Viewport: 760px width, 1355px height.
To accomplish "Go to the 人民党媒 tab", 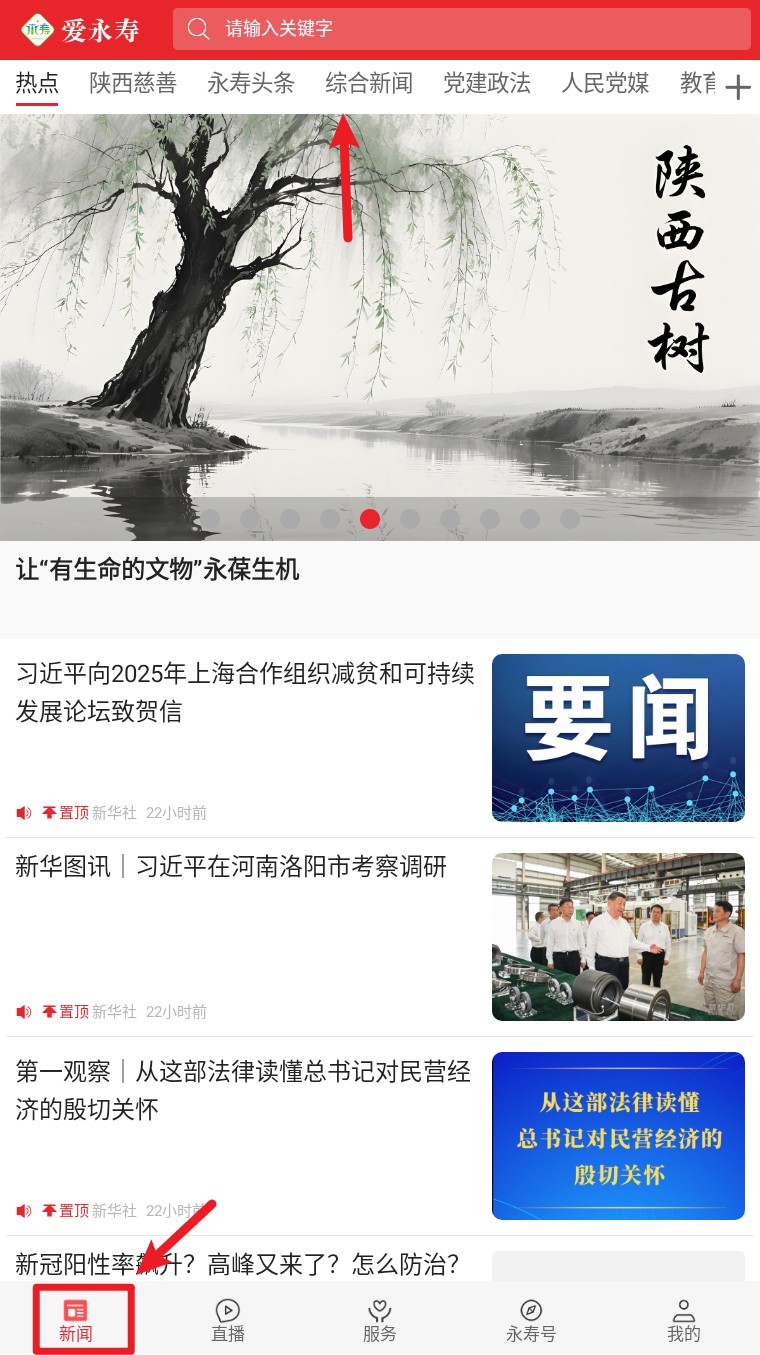I will (605, 83).
